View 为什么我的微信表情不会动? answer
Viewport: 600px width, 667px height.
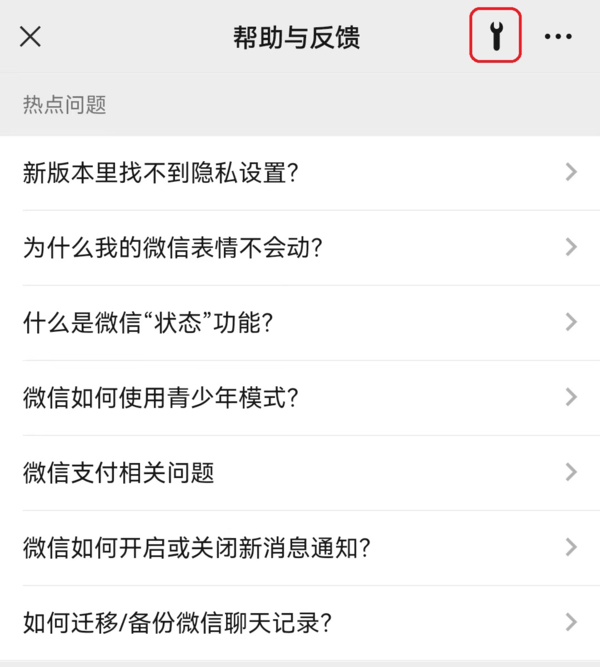pos(300,248)
